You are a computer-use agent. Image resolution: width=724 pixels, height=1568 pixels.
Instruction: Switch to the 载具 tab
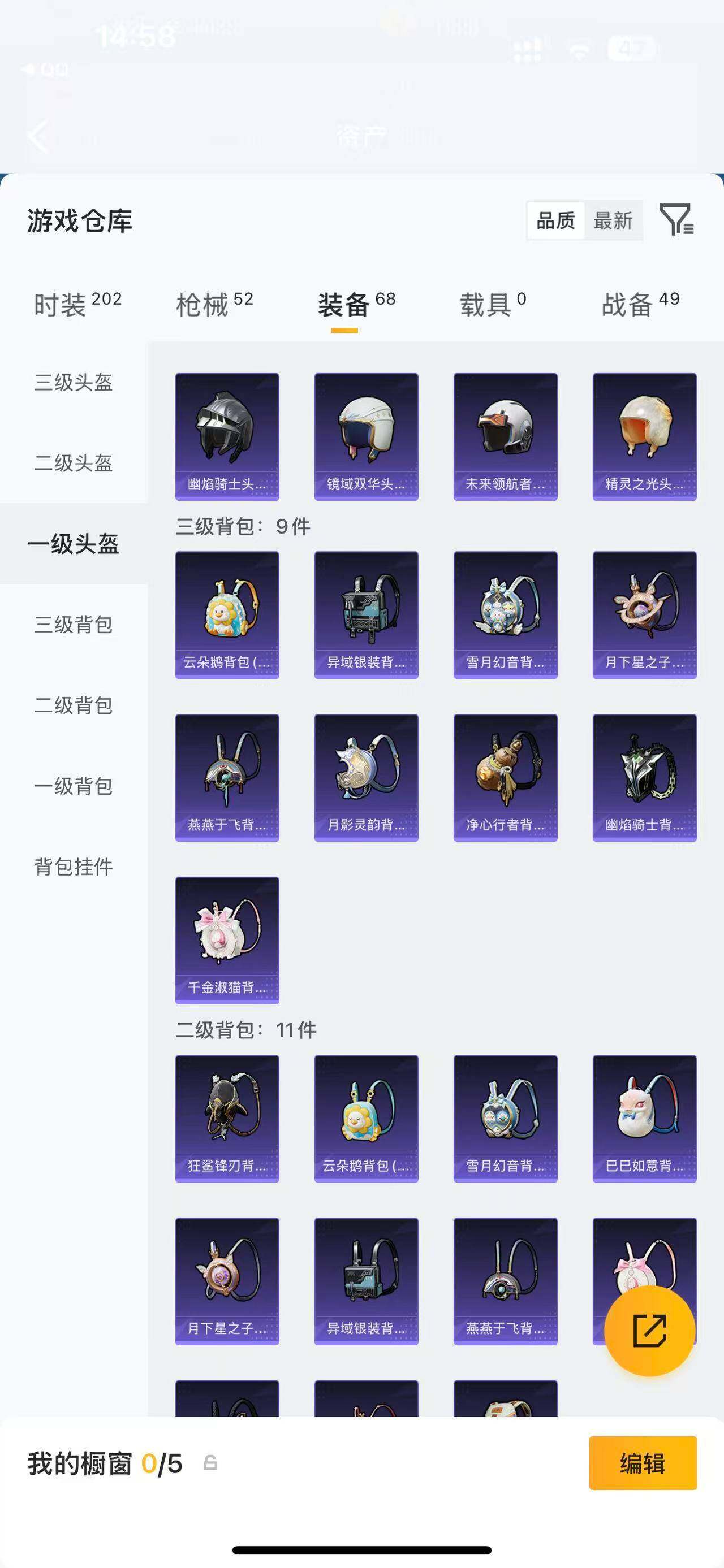[493, 304]
